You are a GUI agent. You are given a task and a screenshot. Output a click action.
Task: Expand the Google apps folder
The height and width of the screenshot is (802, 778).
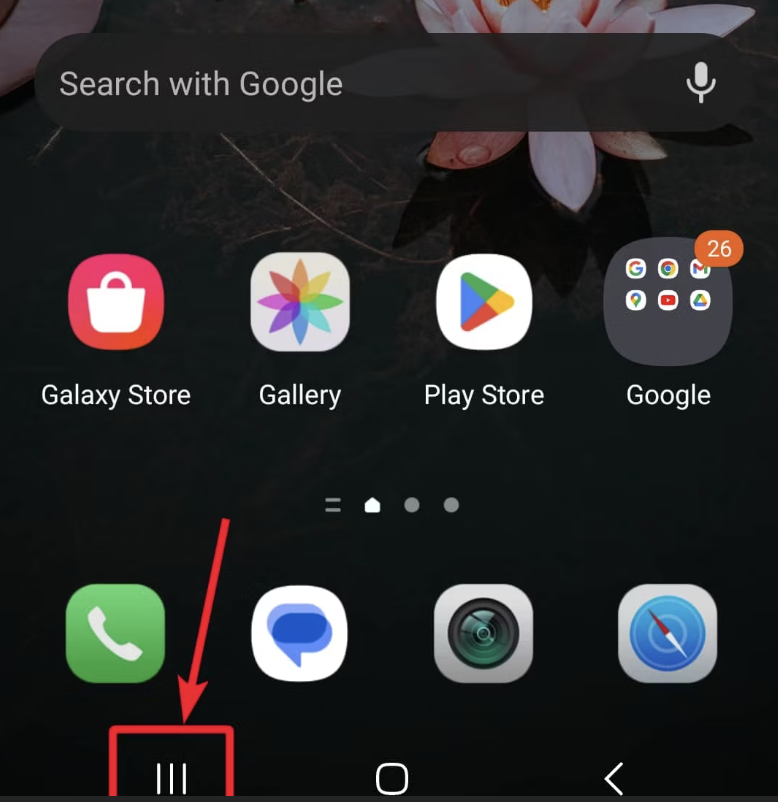point(668,303)
